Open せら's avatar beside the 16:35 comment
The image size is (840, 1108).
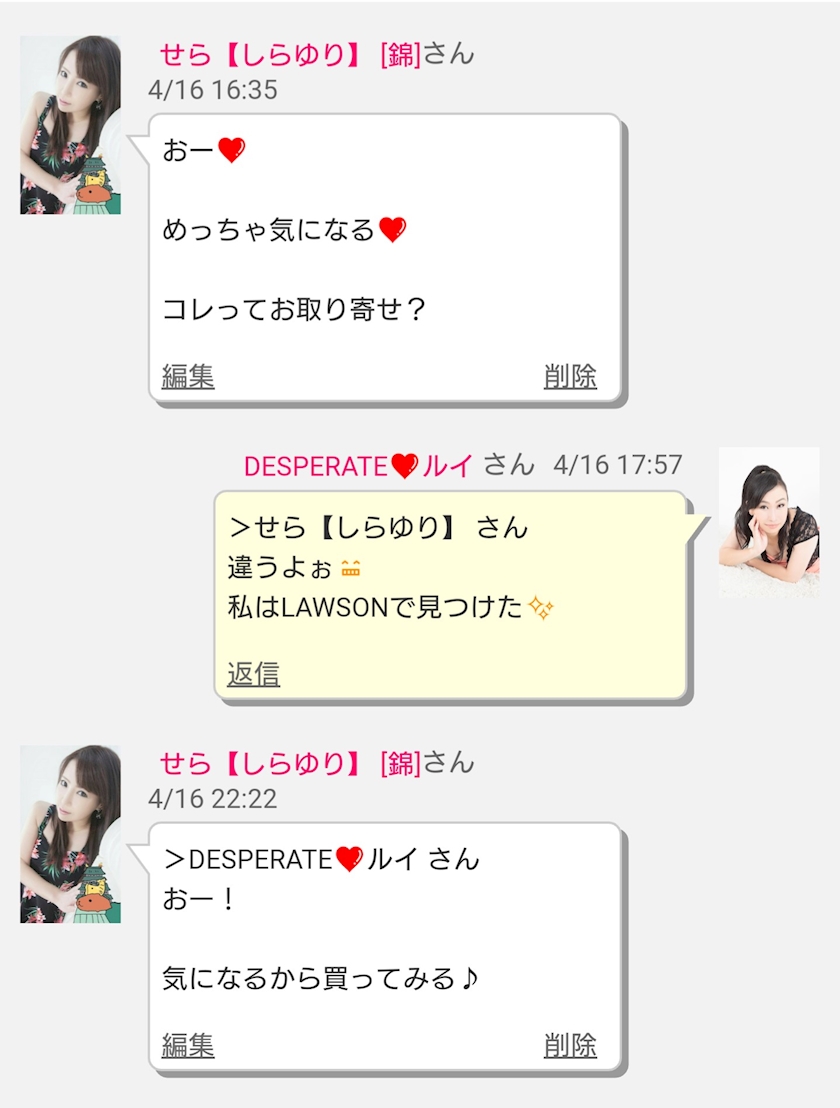tap(70, 125)
